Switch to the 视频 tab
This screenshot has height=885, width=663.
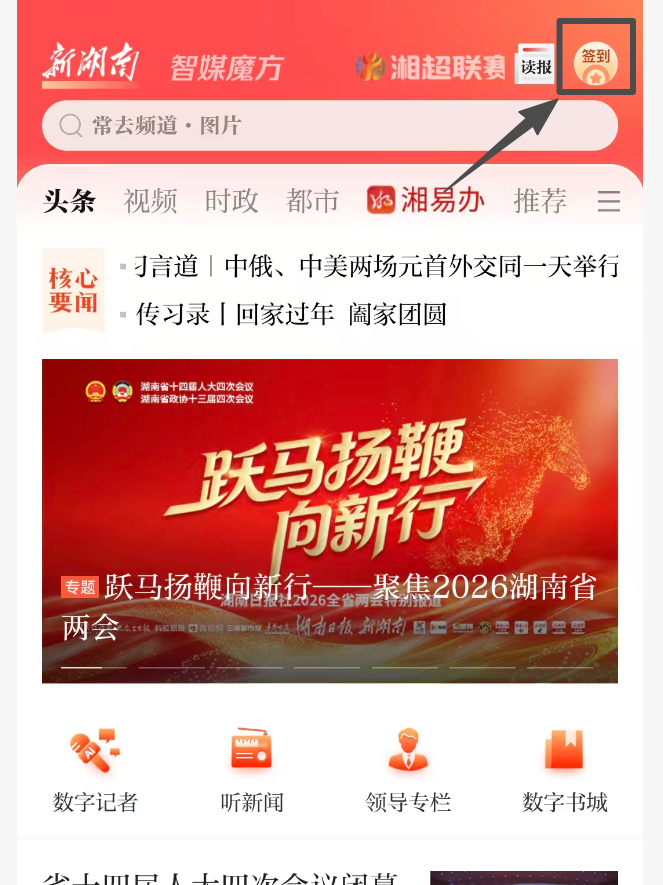pos(151,201)
